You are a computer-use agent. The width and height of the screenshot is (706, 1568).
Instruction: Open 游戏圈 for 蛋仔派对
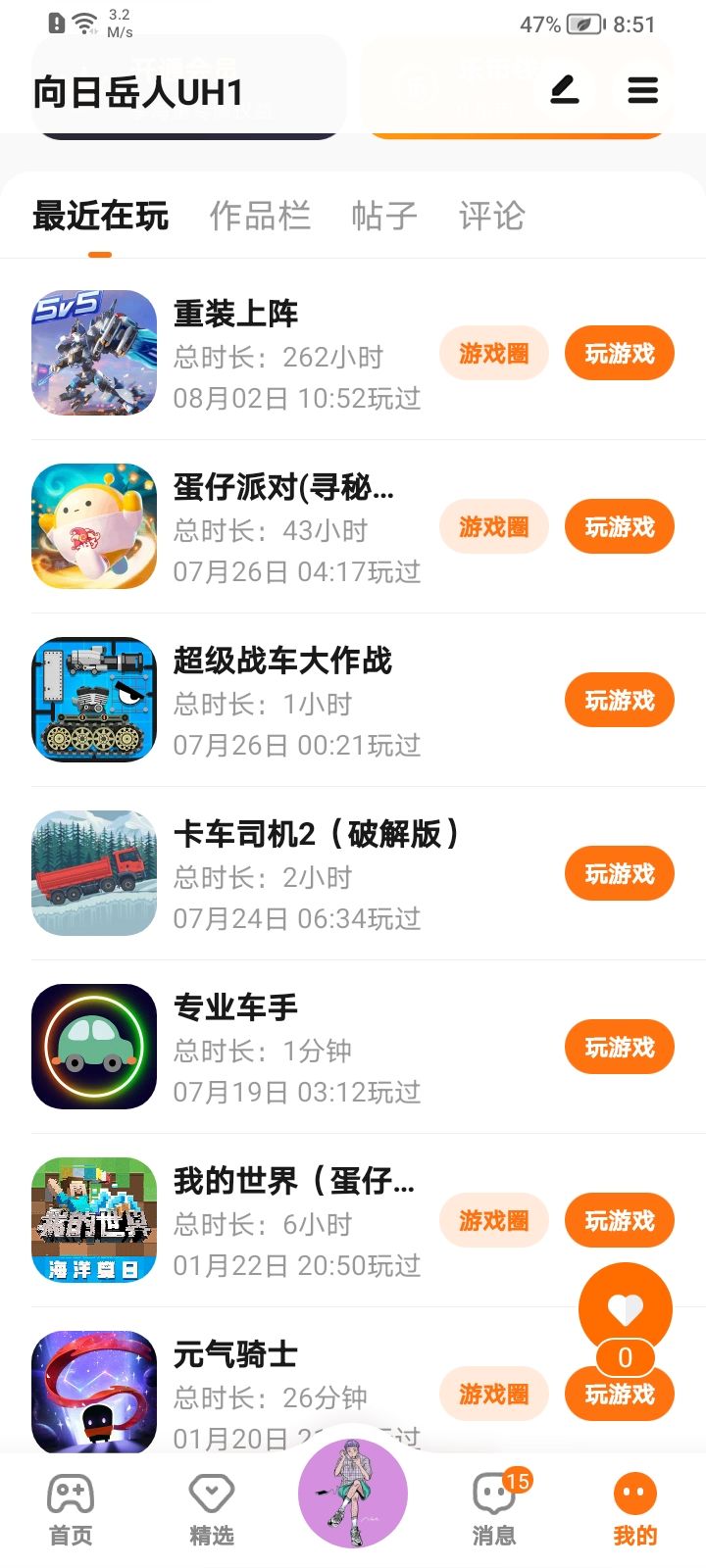click(493, 527)
